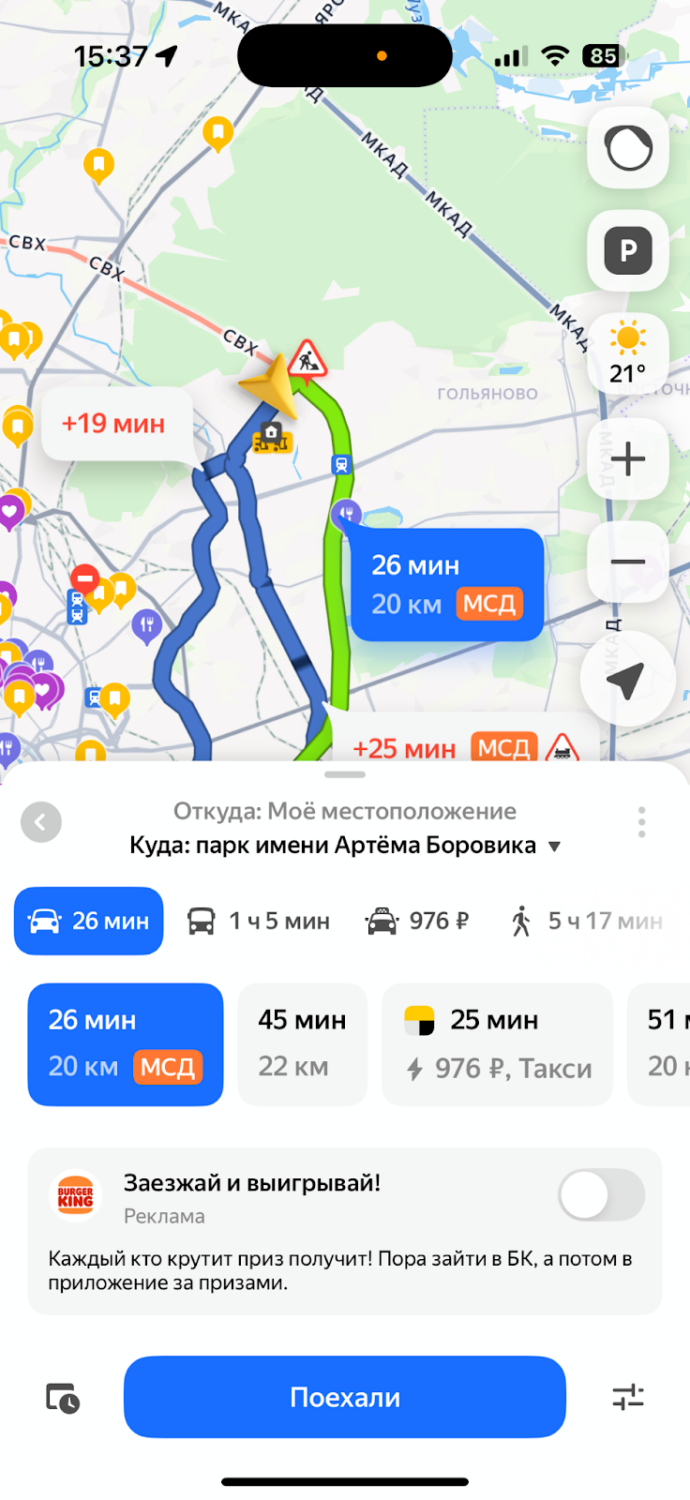Open the three-dot overflow menu
690x1500 pixels.
click(642, 822)
